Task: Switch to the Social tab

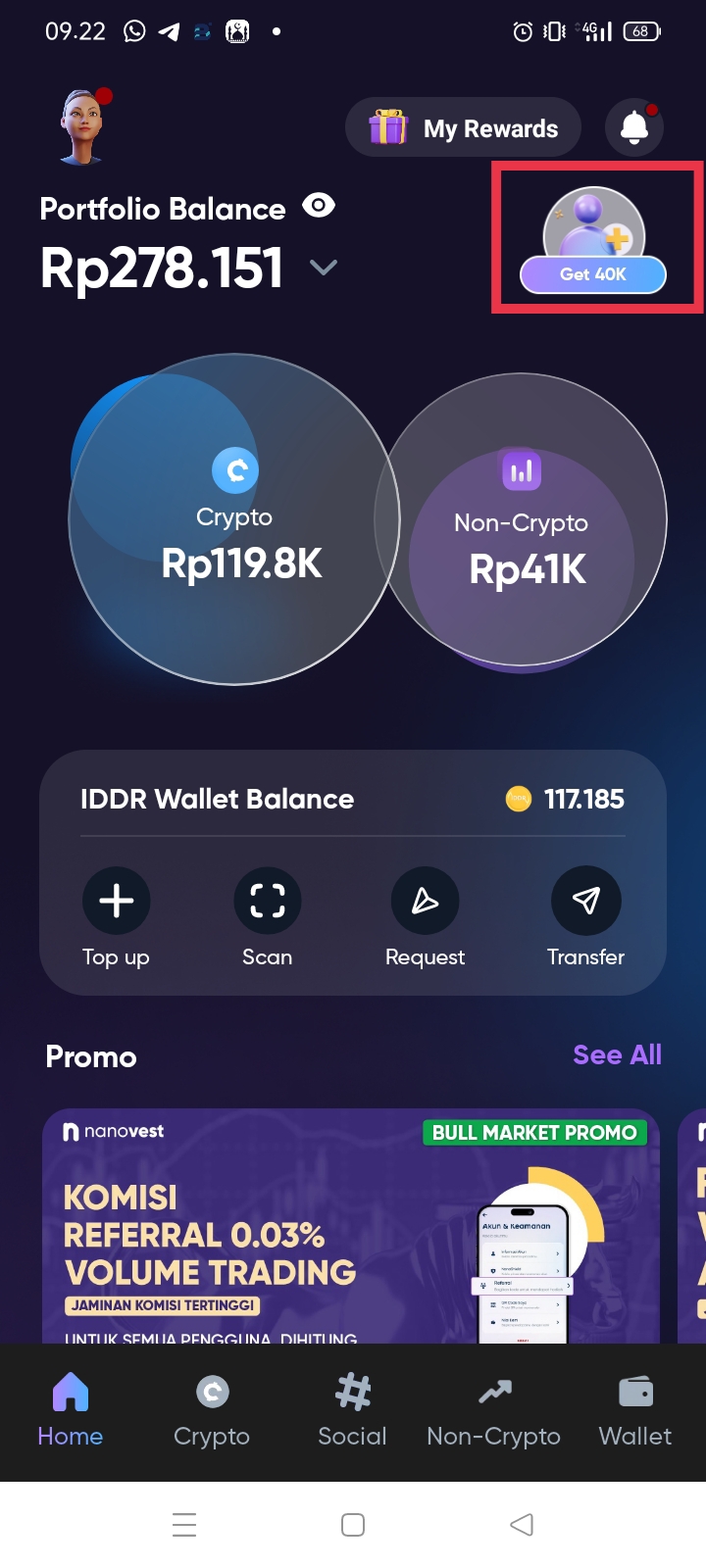Action: tap(353, 1409)
